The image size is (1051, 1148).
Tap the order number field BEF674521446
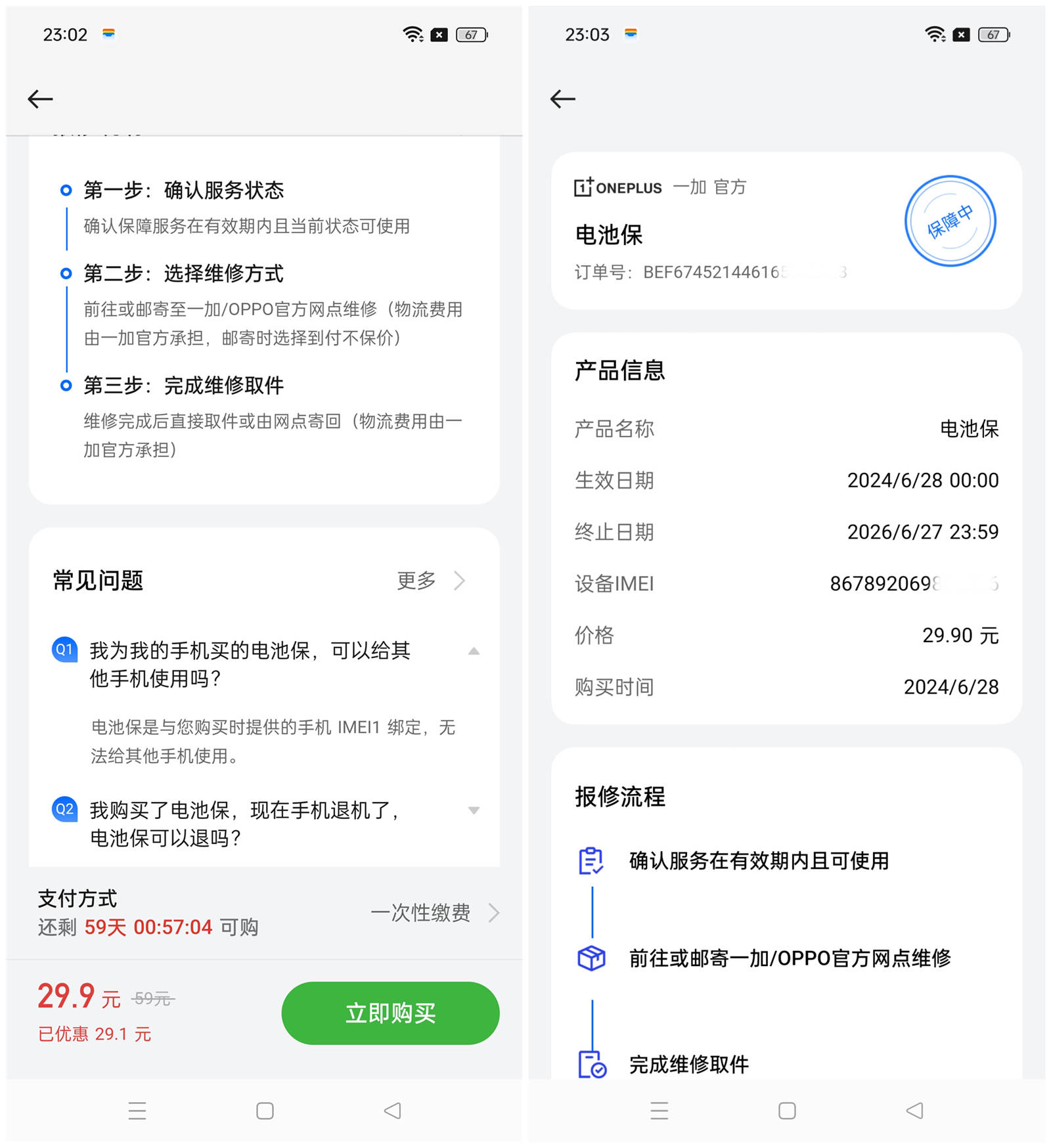tap(708, 273)
